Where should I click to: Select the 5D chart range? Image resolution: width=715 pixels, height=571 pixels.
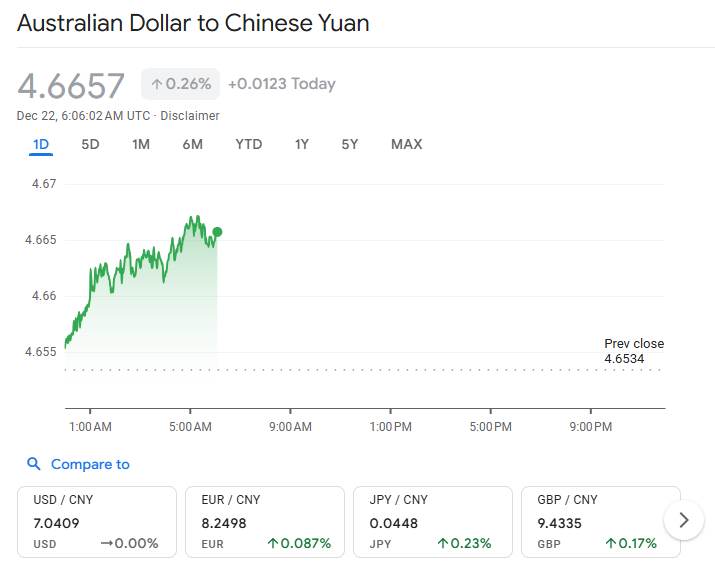(x=90, y=144)
